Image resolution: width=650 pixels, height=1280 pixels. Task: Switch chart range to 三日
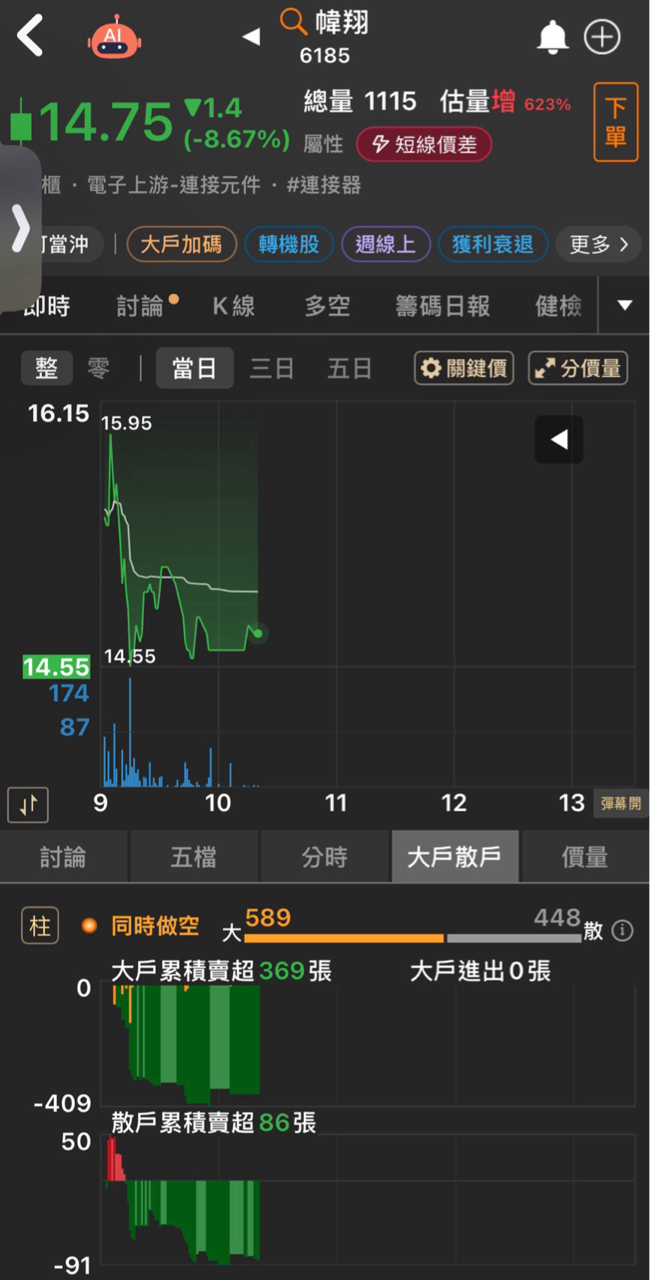point(272,368)
